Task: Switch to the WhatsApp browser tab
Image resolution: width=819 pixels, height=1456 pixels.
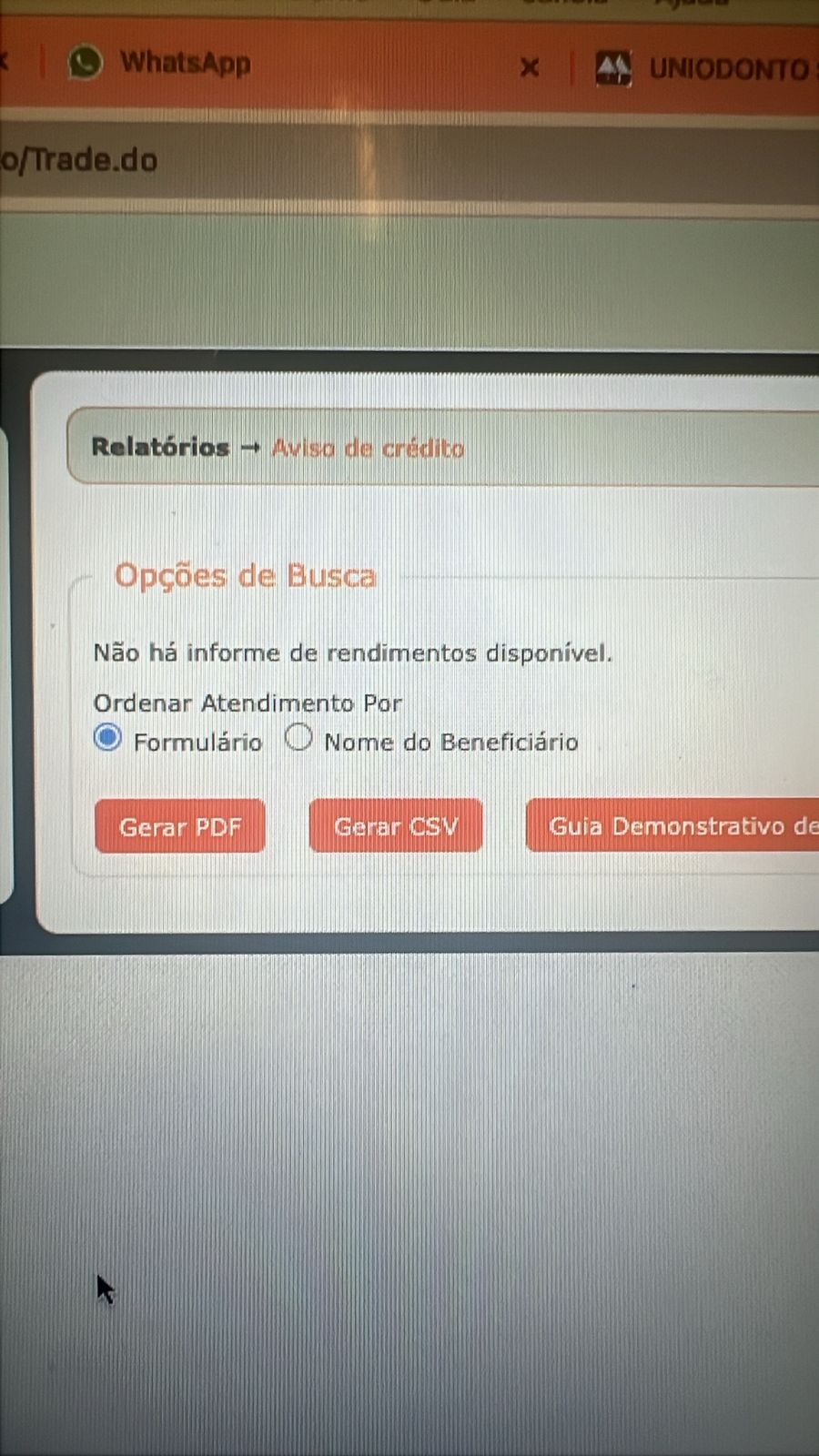Action: 185,64
